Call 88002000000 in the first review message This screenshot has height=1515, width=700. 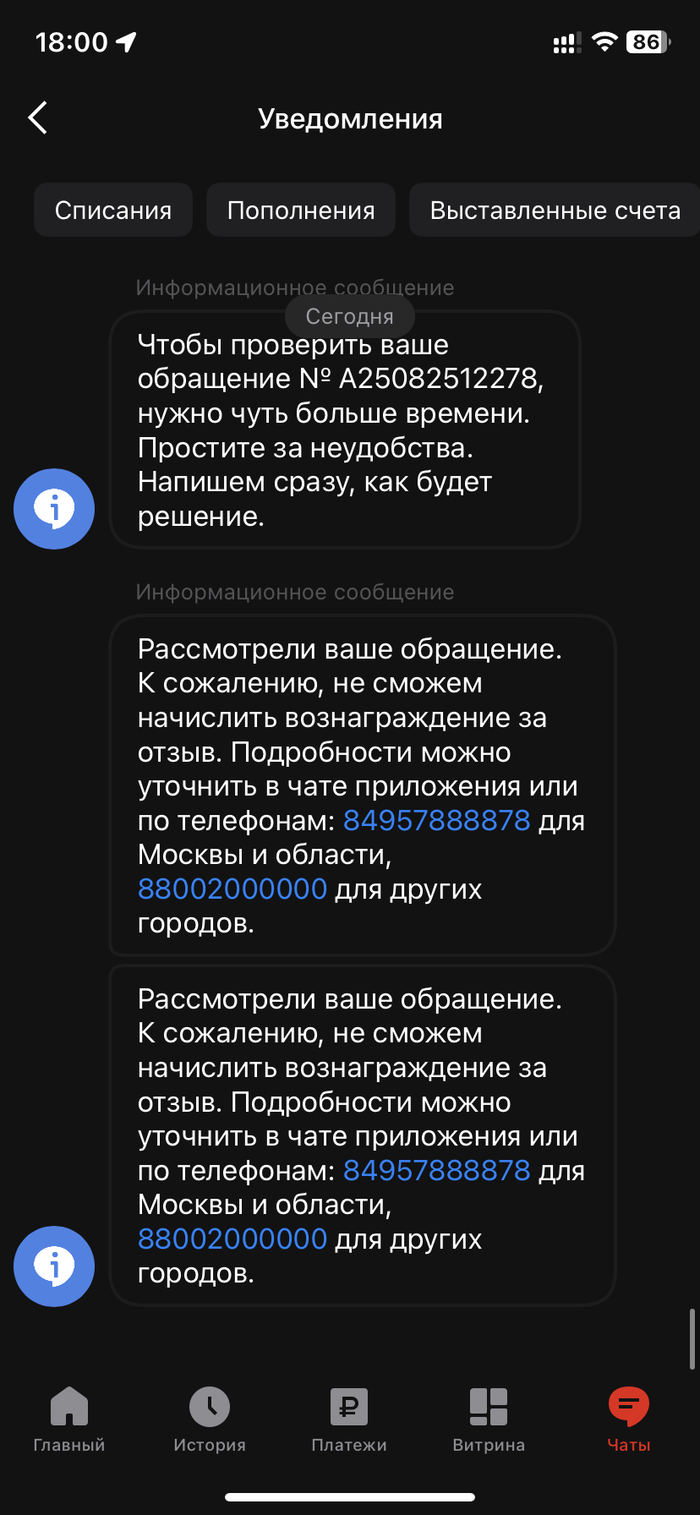[x=232, y=889]
